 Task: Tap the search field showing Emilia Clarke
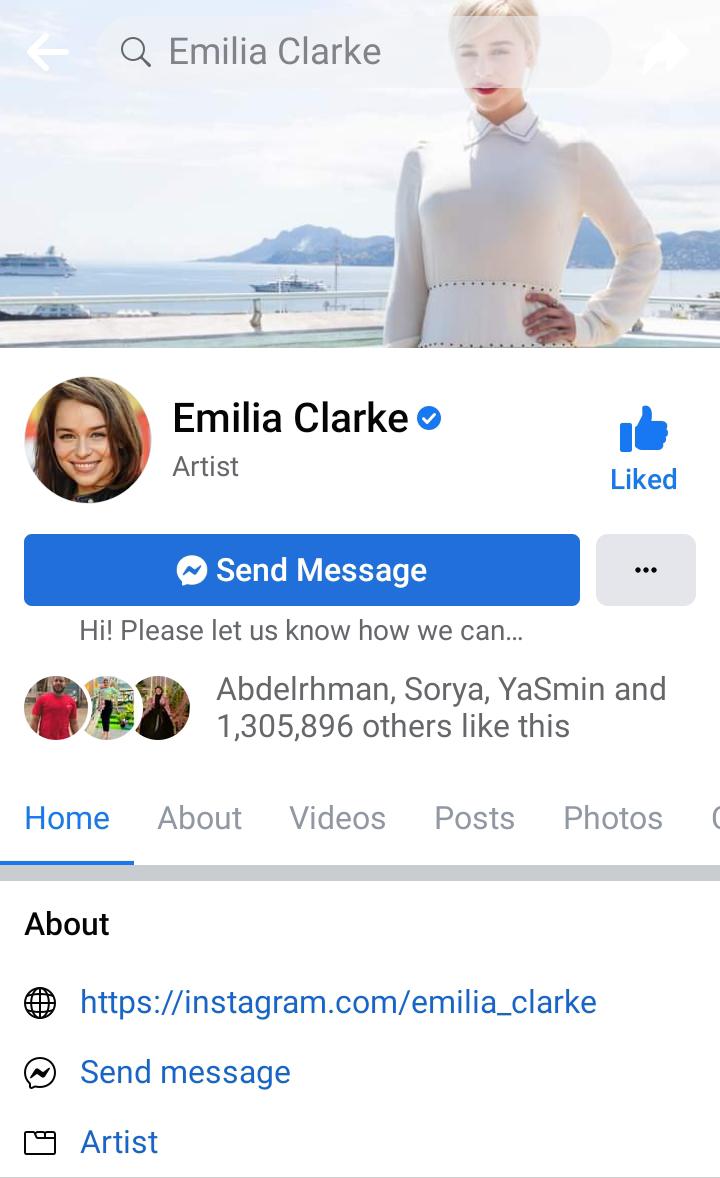pyautogui.click(x=350, y=52)
